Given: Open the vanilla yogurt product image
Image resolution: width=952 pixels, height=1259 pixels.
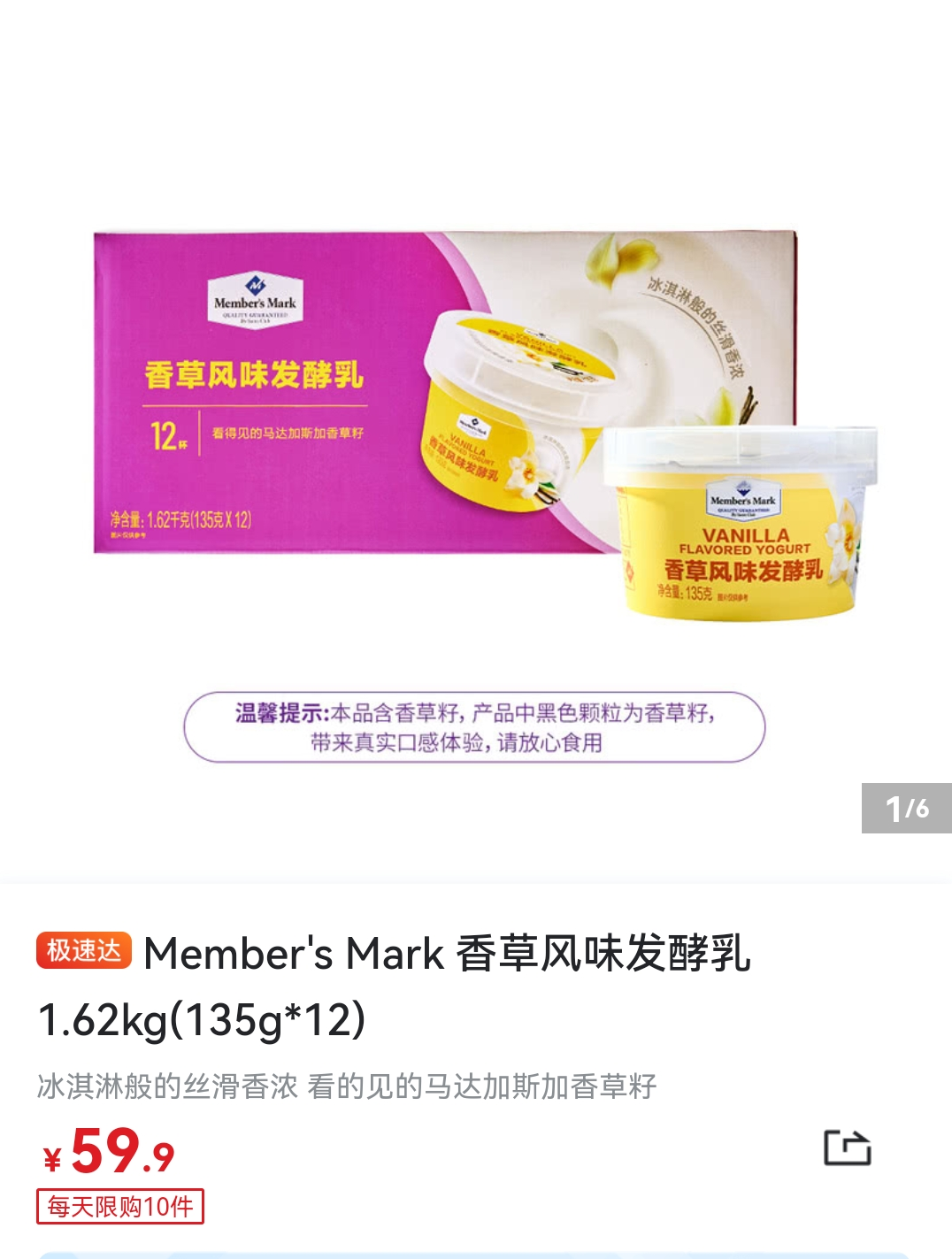Looking at the screenshot, I should (x=476, y=425).
